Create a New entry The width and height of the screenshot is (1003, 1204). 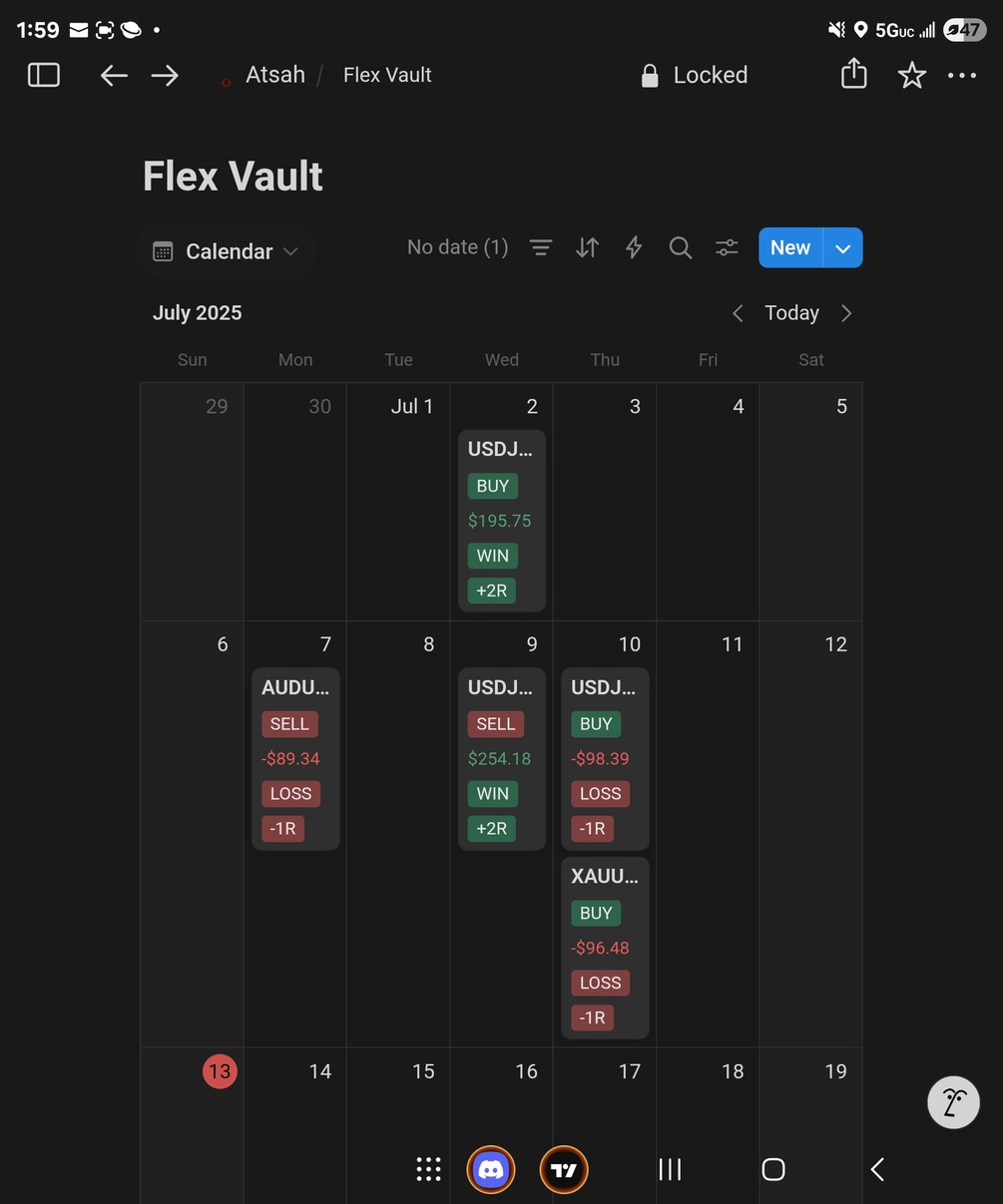pyautogui.click(x=789, y=247)
